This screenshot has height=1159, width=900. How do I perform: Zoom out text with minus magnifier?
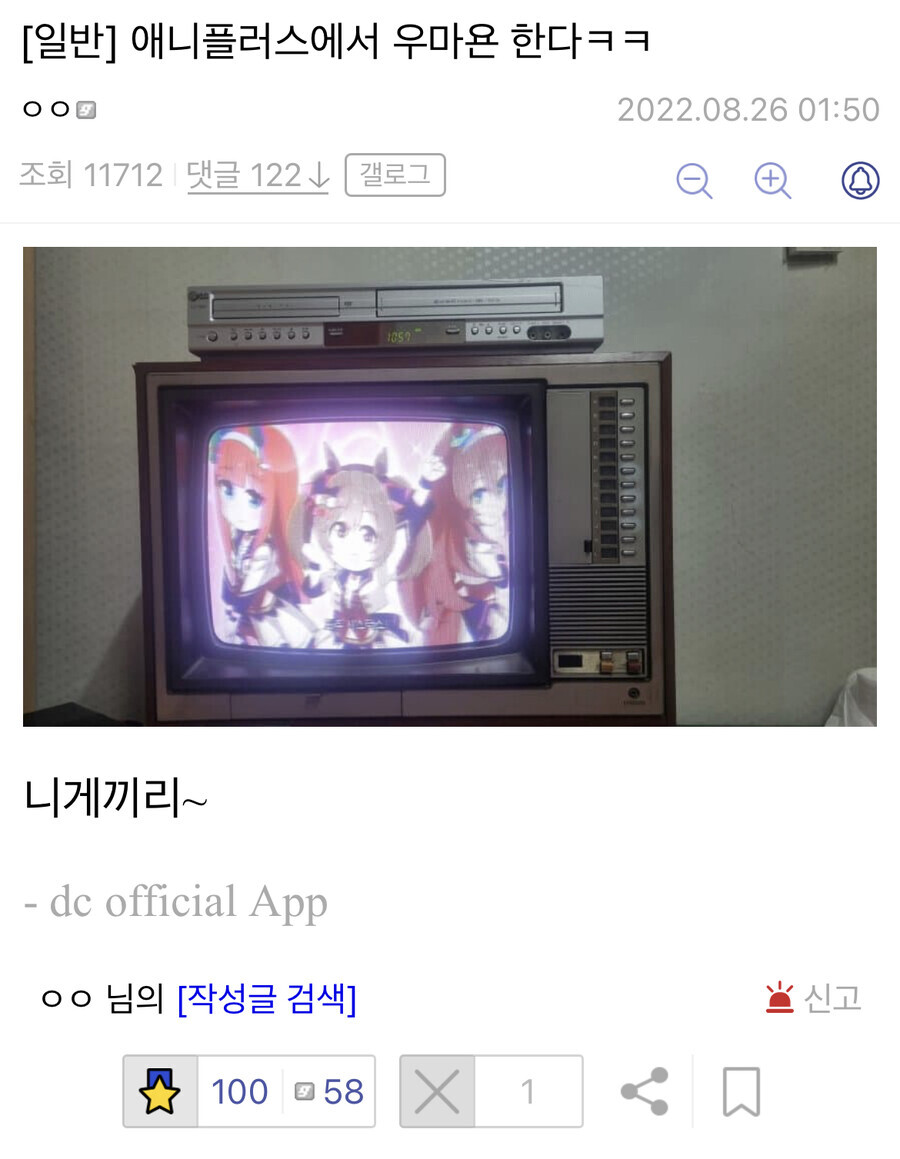point(693,181)
